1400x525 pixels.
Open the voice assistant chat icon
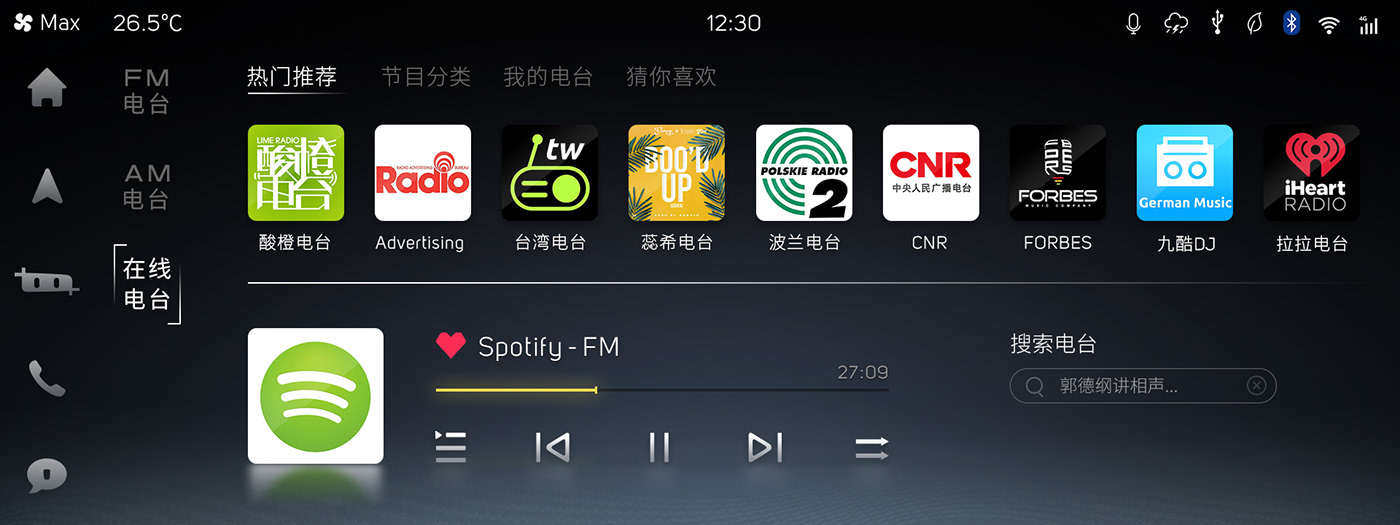[x=47, y=474]
